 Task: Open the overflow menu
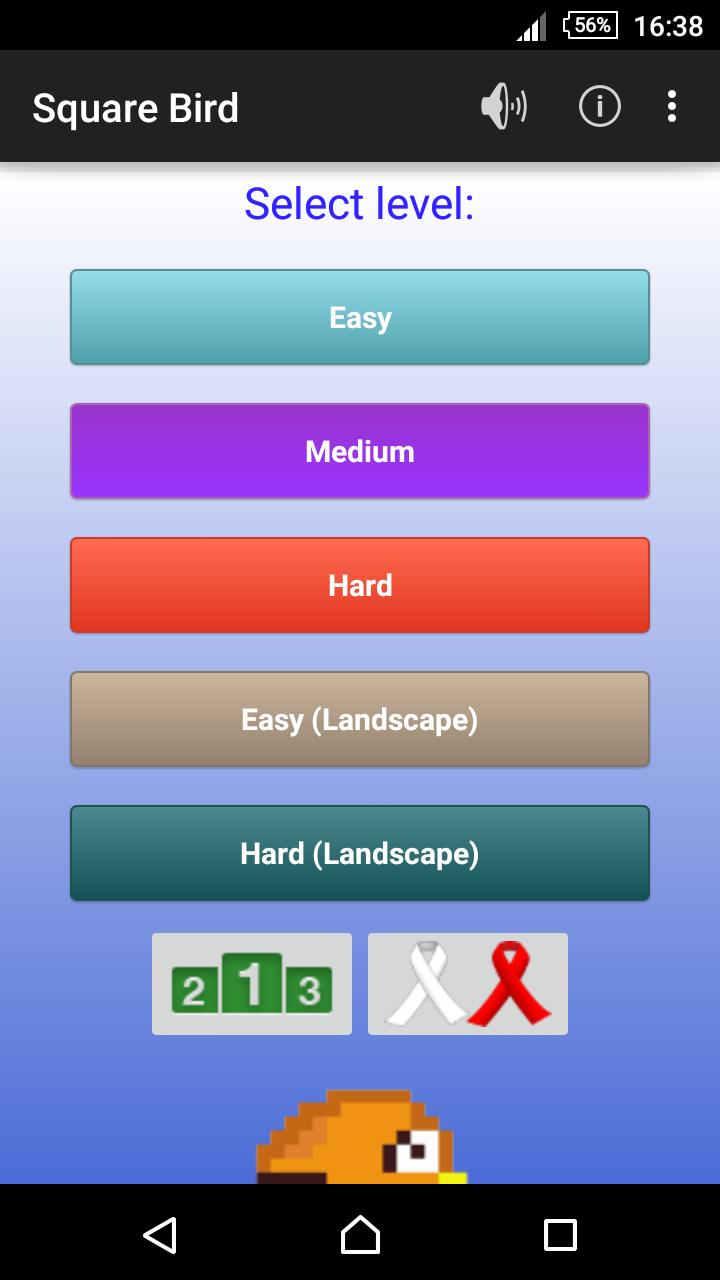coord(672,107)
